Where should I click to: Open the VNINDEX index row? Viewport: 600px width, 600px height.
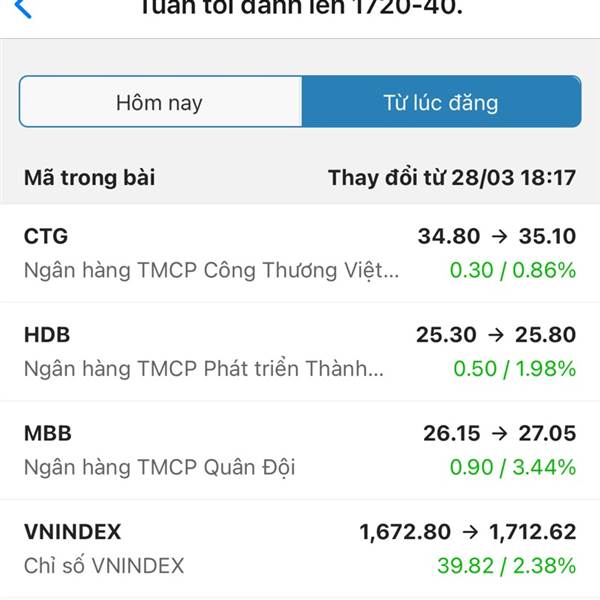[300, 548]
